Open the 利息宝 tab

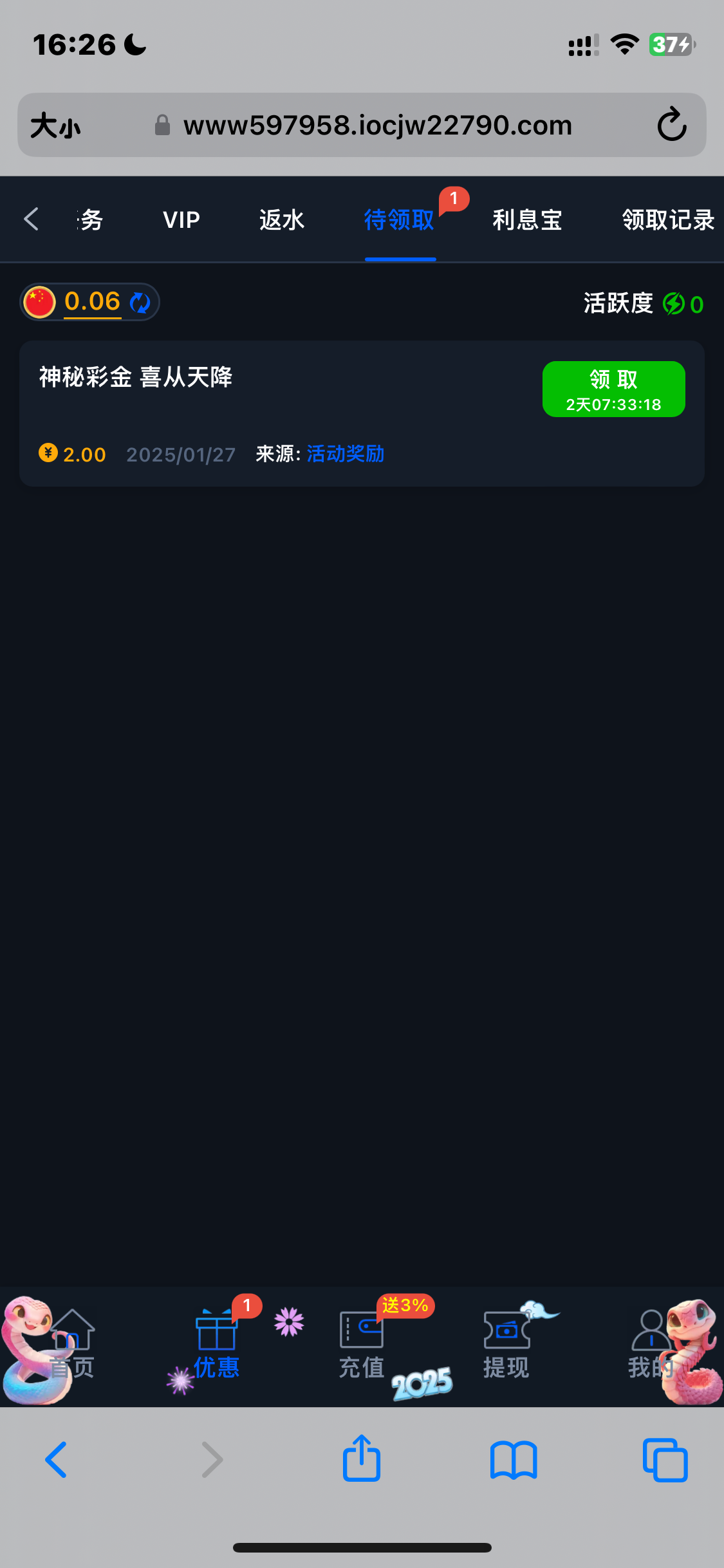[x=527, y=220]
